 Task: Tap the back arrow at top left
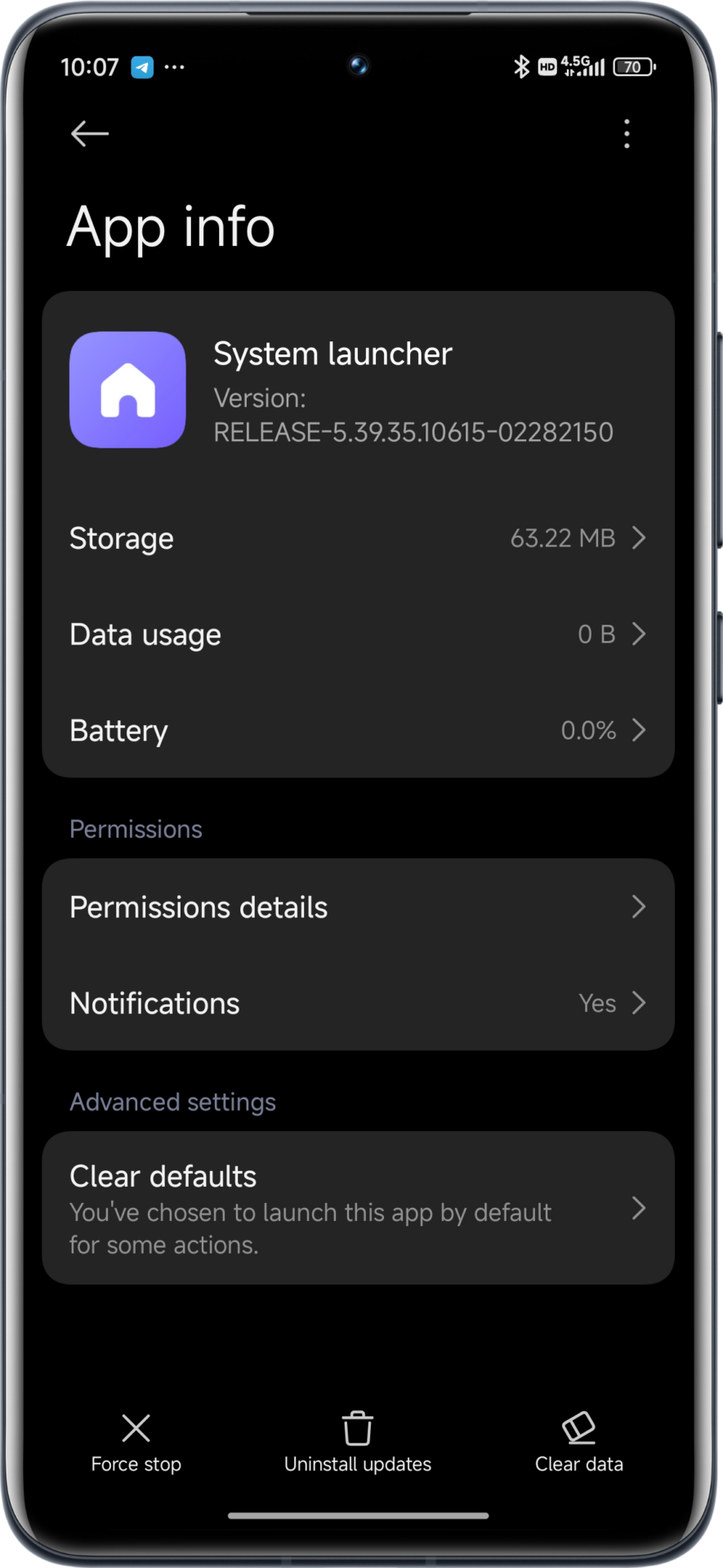tap(90, 133)
